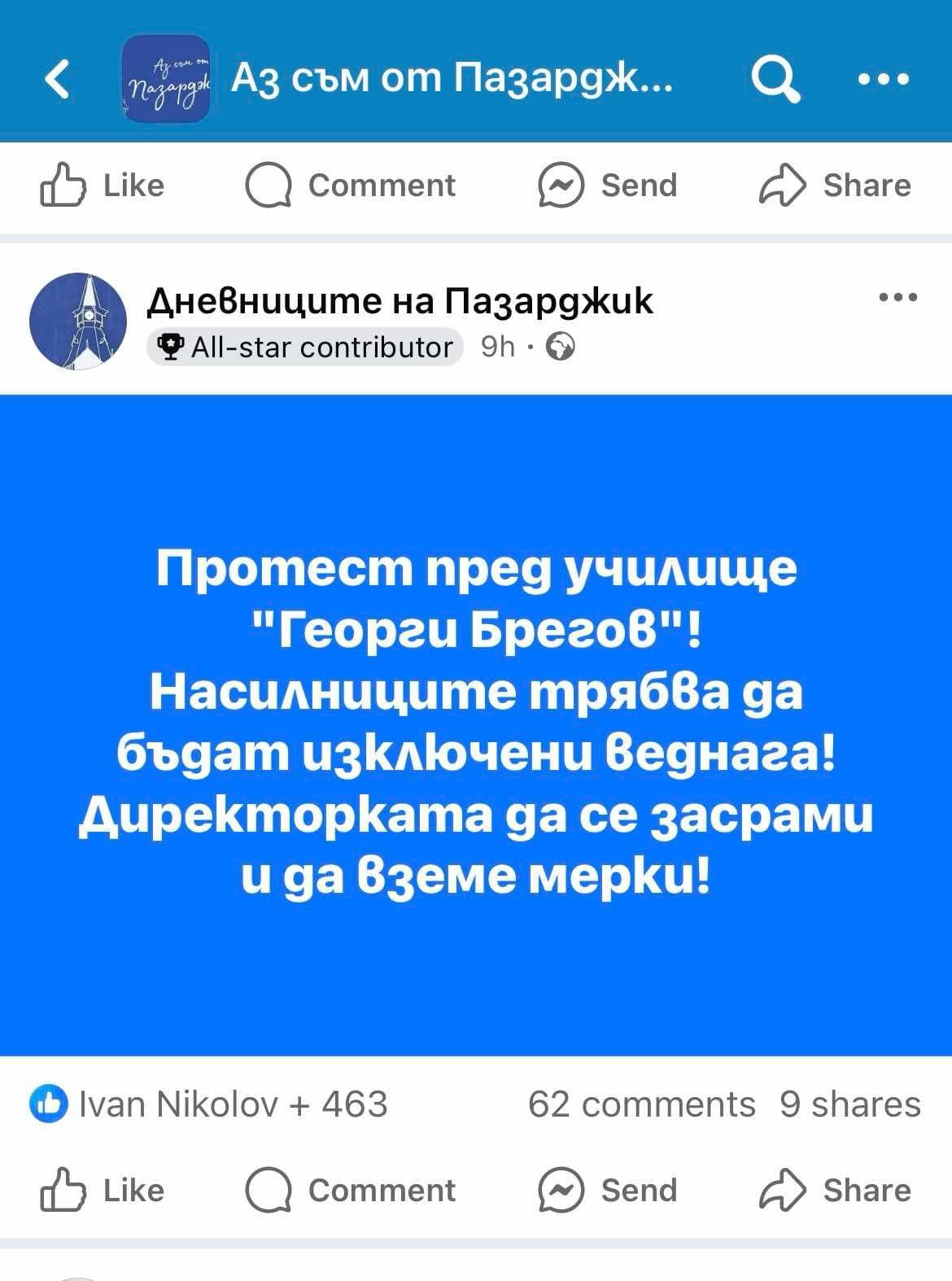
Task: Share the protest post
Action: point(835,1191)
